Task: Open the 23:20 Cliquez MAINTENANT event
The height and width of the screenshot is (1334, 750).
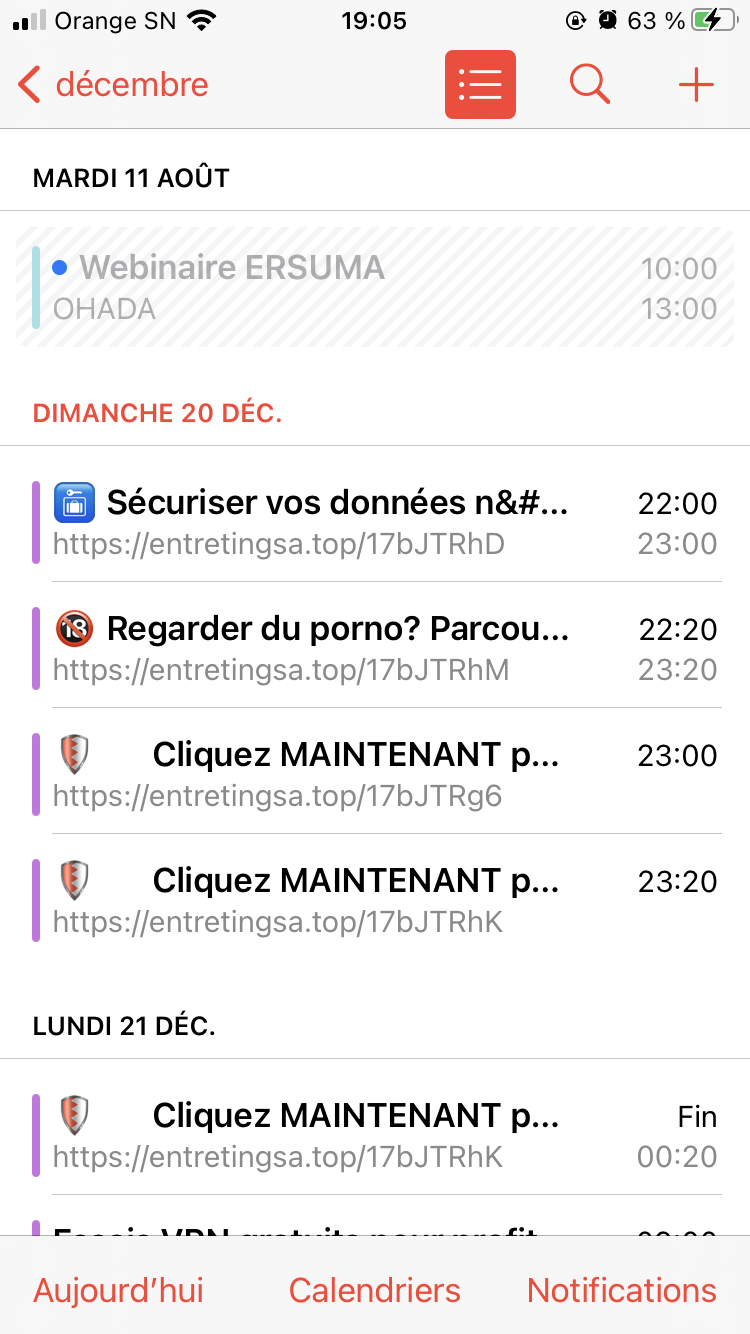Action: tap(375, 901)
